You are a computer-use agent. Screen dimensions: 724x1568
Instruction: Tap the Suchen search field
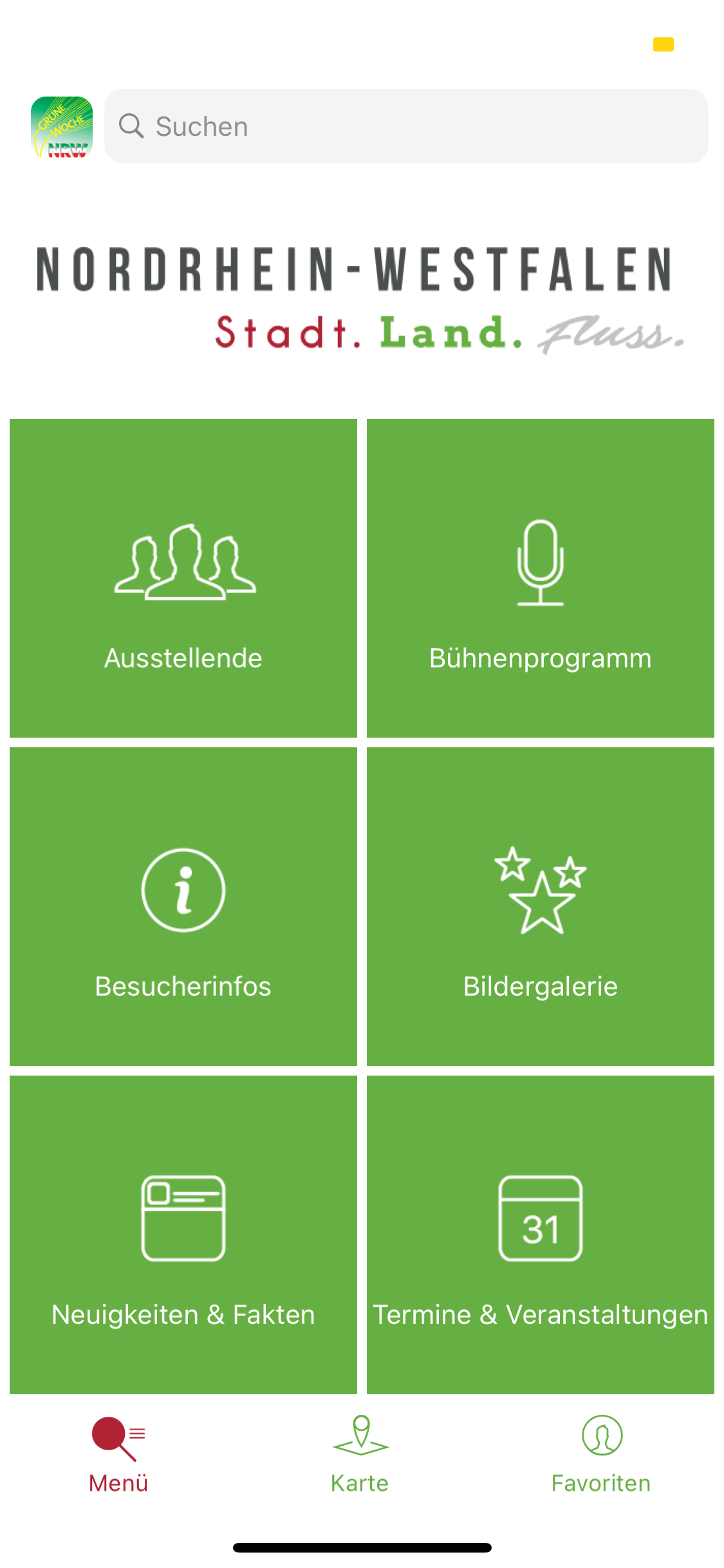(405, 126)
